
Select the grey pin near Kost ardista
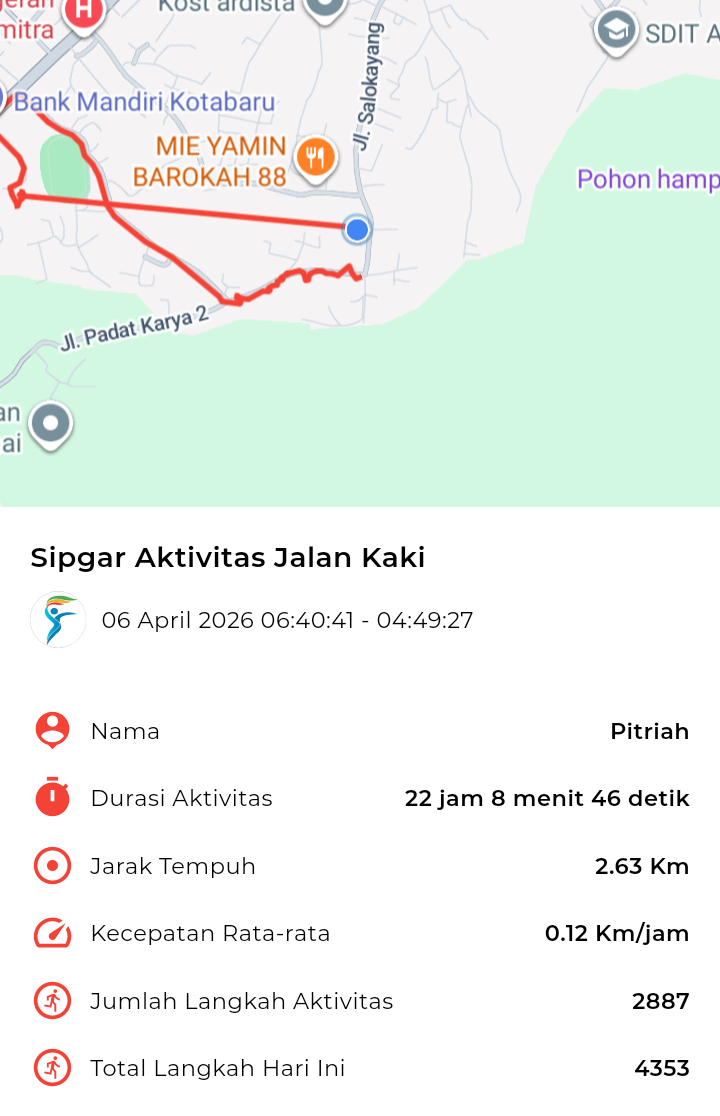[x=324, y=8]
